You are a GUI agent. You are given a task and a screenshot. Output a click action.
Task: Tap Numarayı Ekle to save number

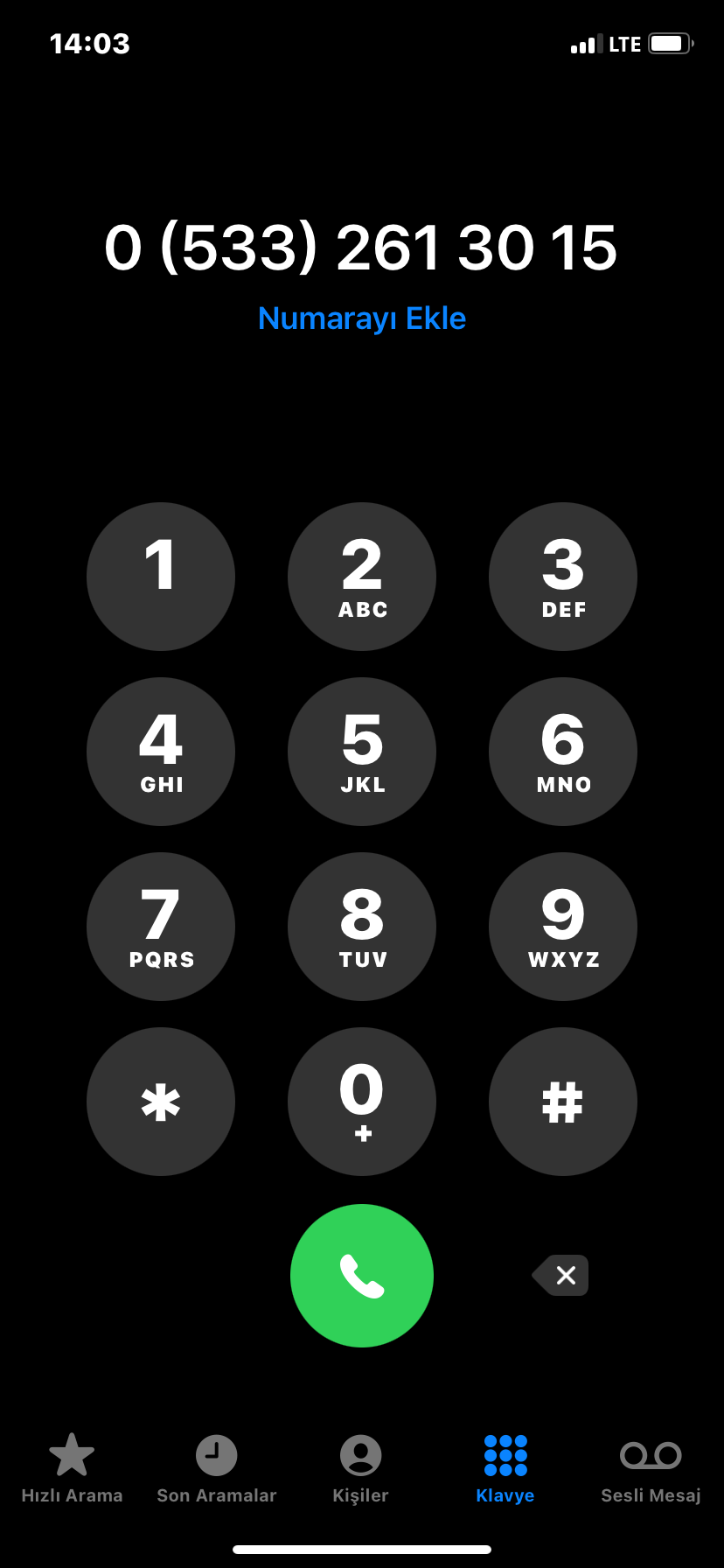click(x=362, y=318)
